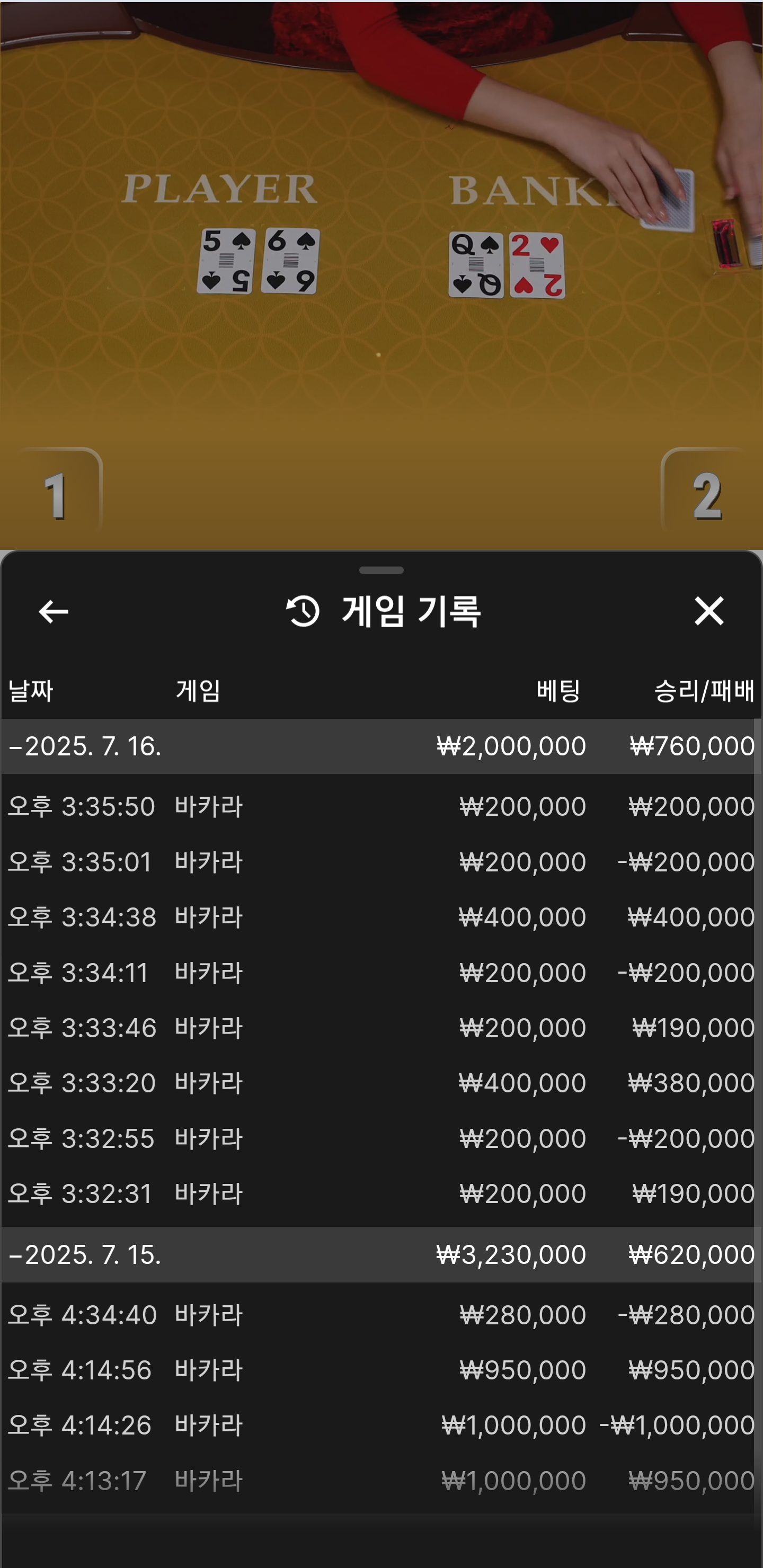
Task: Select the 오후 3:32:31 baccarat record
Action: pos(381,1193)
